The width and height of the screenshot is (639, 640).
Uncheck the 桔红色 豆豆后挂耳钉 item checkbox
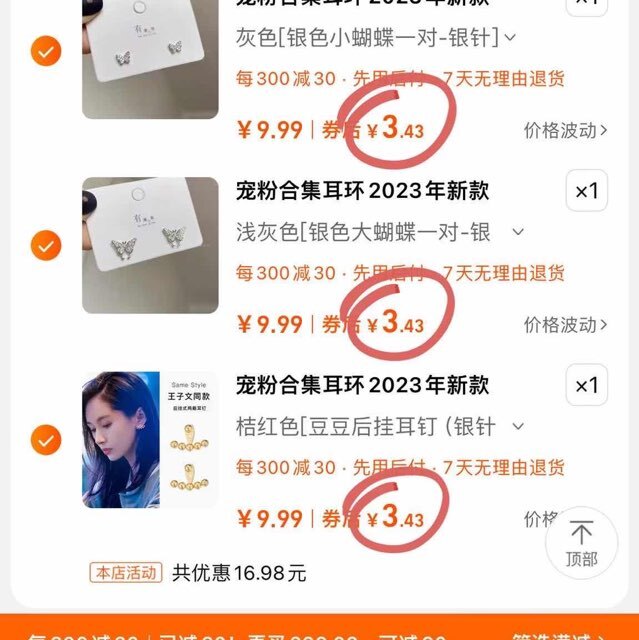(46, 439)
